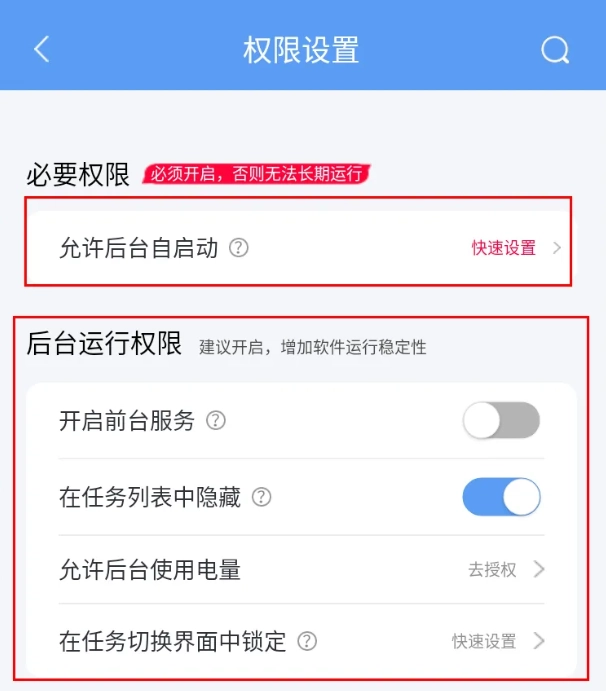Enable the 开启前台服务 switch
Image resolution: width=606 pixels, height=691 pixels.
501,421
